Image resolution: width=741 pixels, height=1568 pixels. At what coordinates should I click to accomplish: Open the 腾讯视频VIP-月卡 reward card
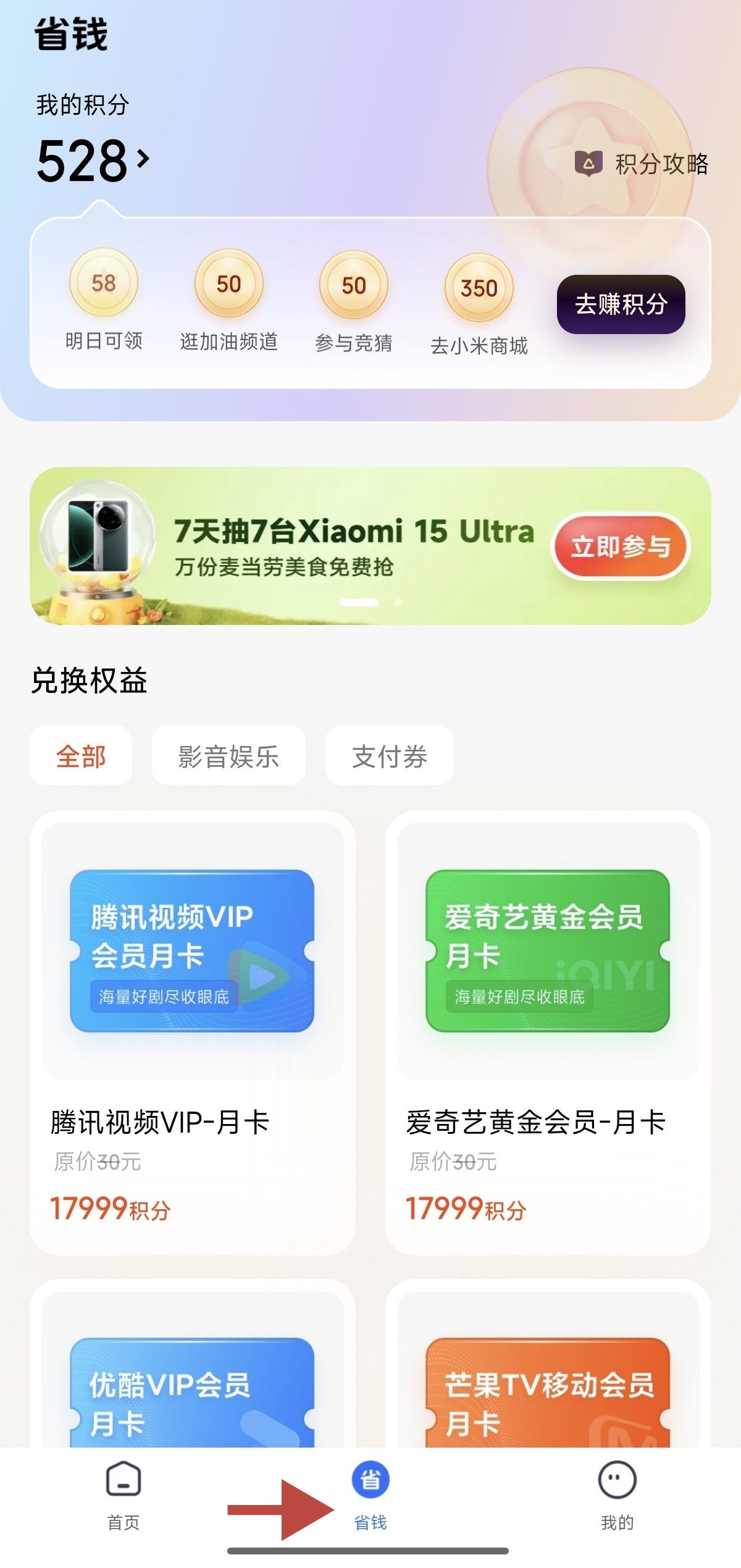tap(192, 1033)
